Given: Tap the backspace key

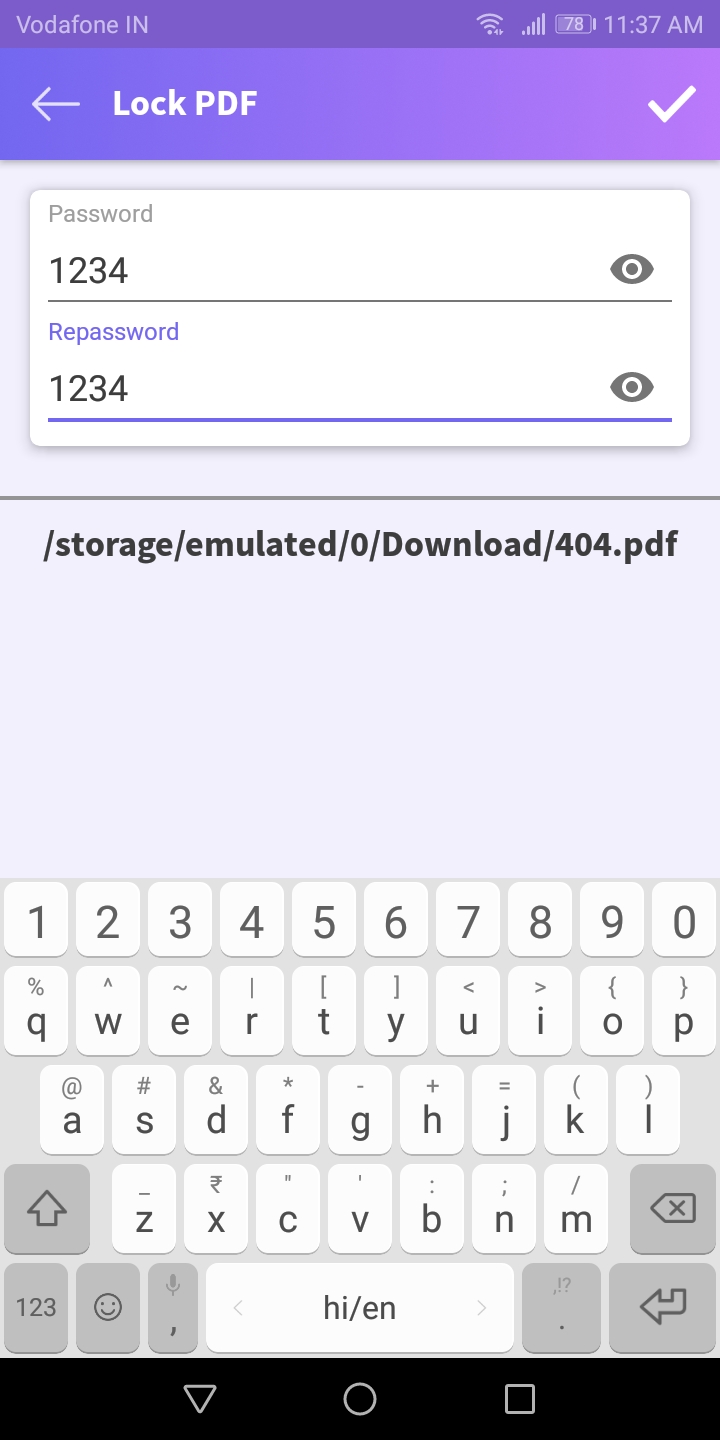Looking at the screenshot, I should [x=673, y=1209].
